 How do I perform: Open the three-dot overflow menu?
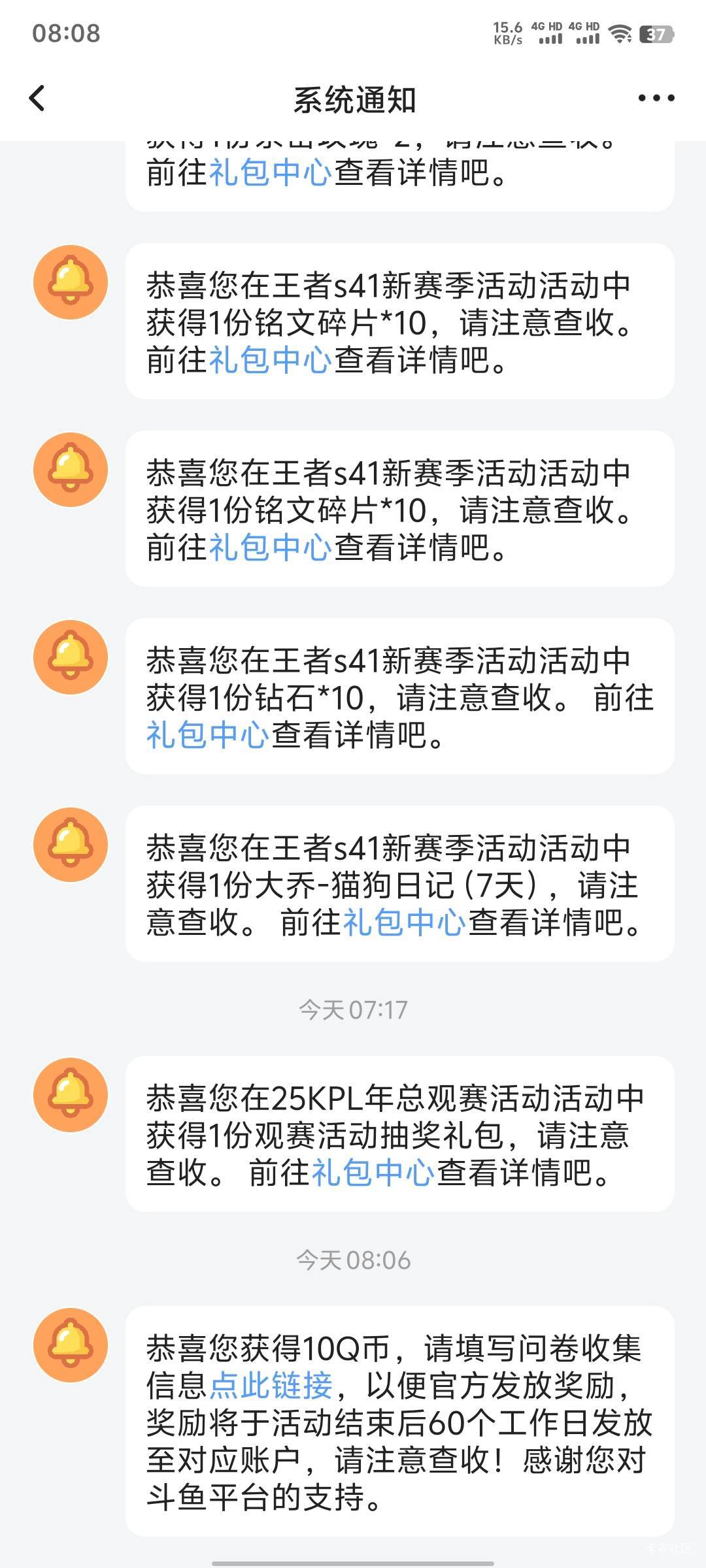pos(656,99)
